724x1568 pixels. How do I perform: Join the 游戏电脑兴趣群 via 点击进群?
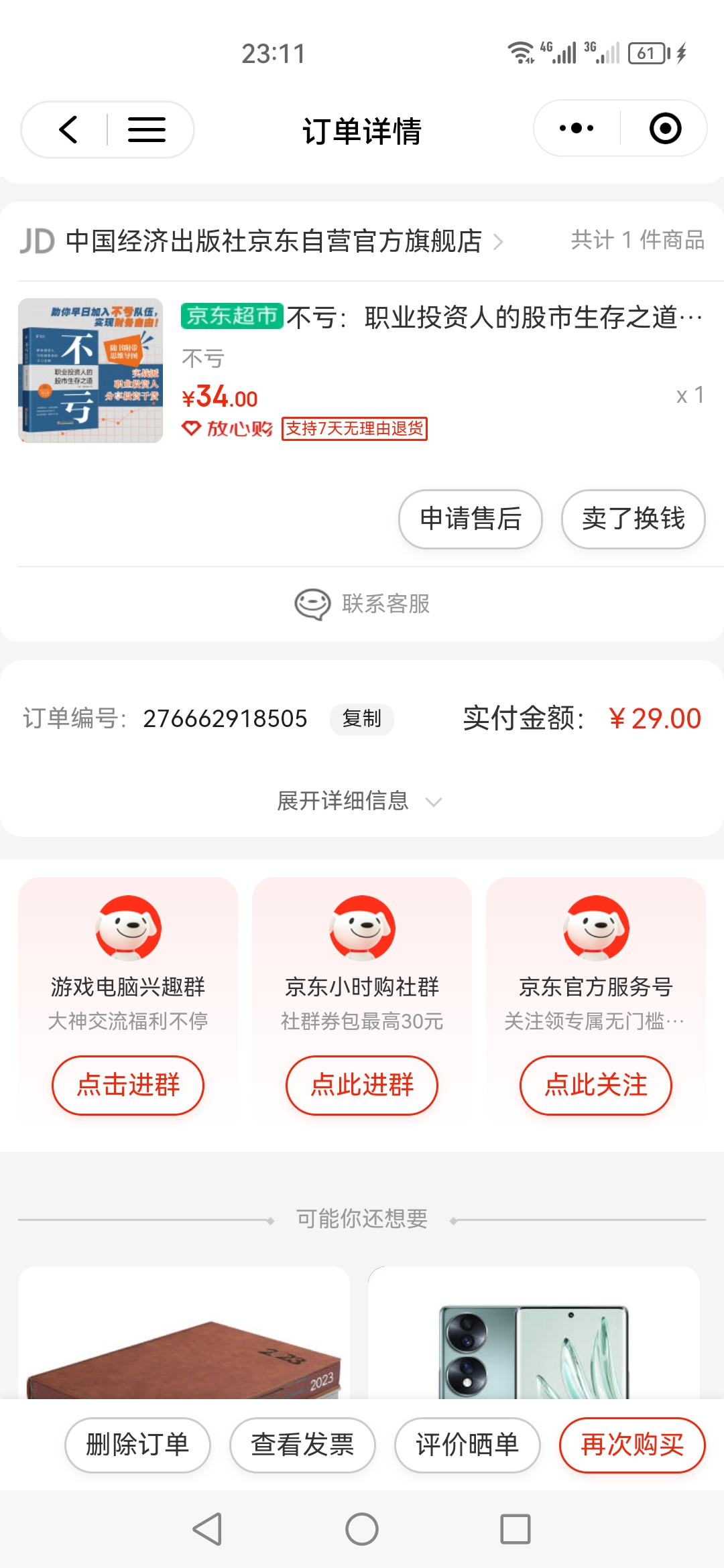point(128,1085)
